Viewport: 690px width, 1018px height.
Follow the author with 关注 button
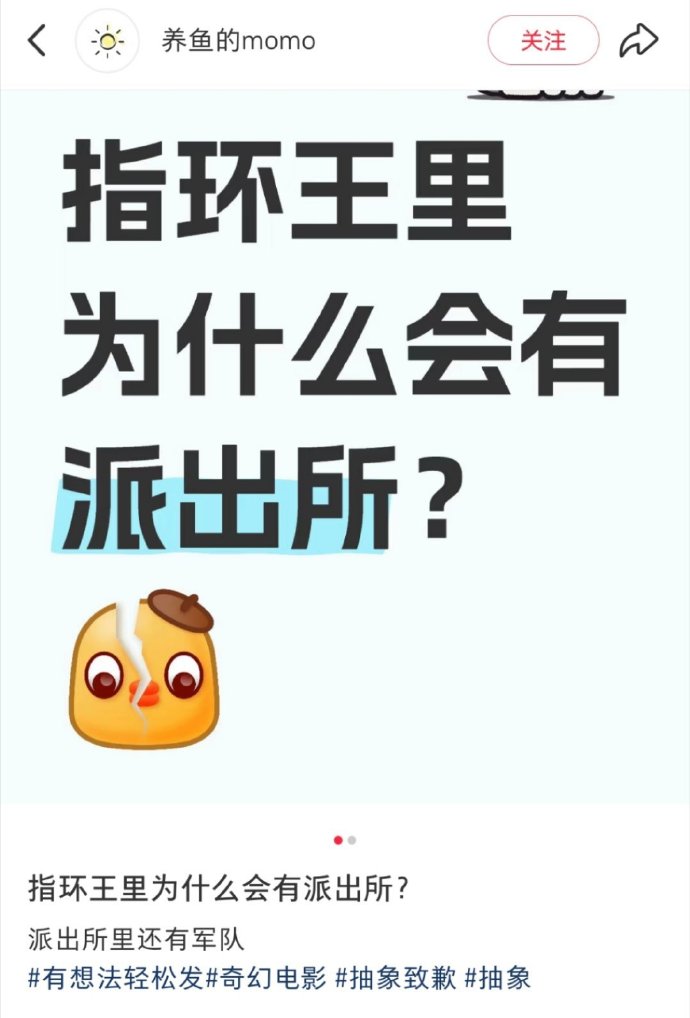click(x=543, y=41)
